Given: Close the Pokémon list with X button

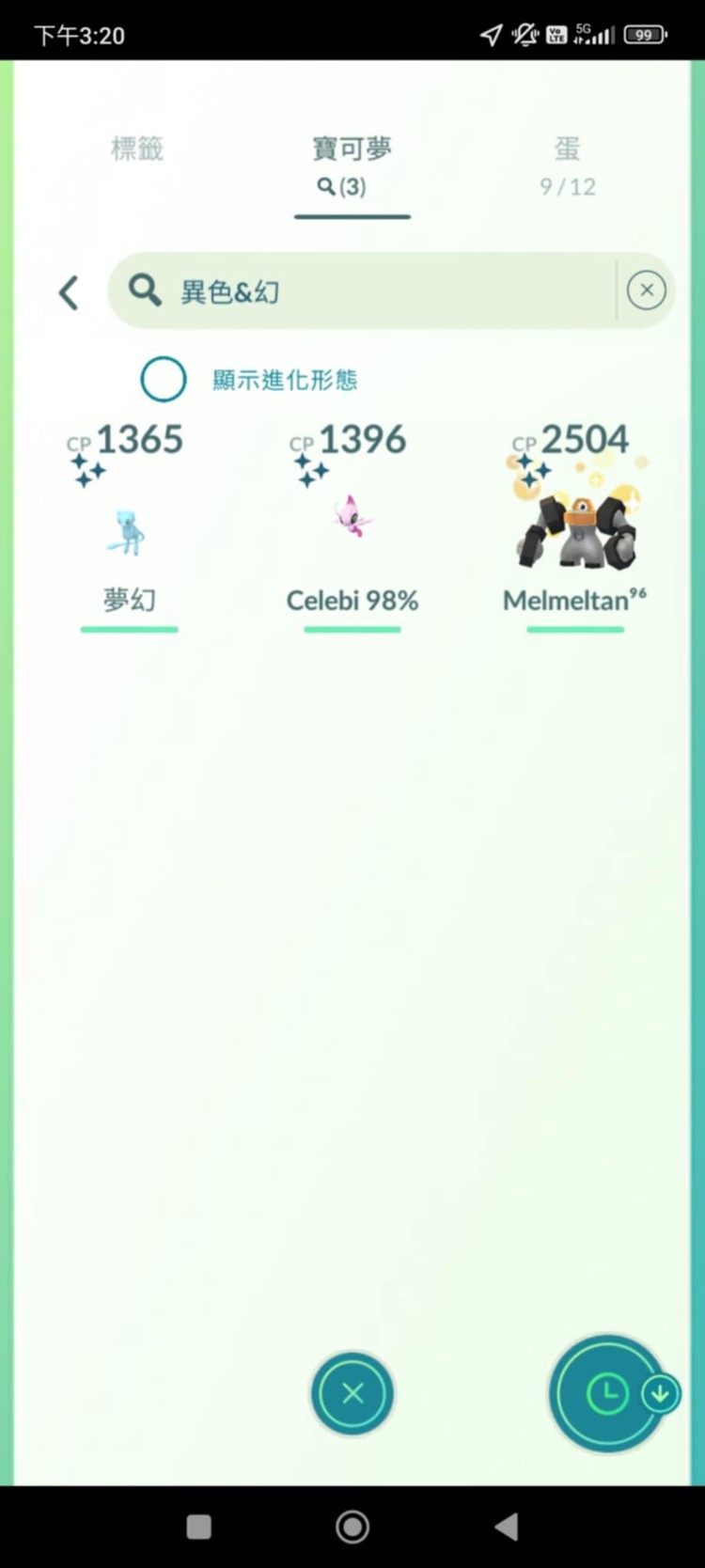Looking at the screenshot, I should pos(352,1393).
